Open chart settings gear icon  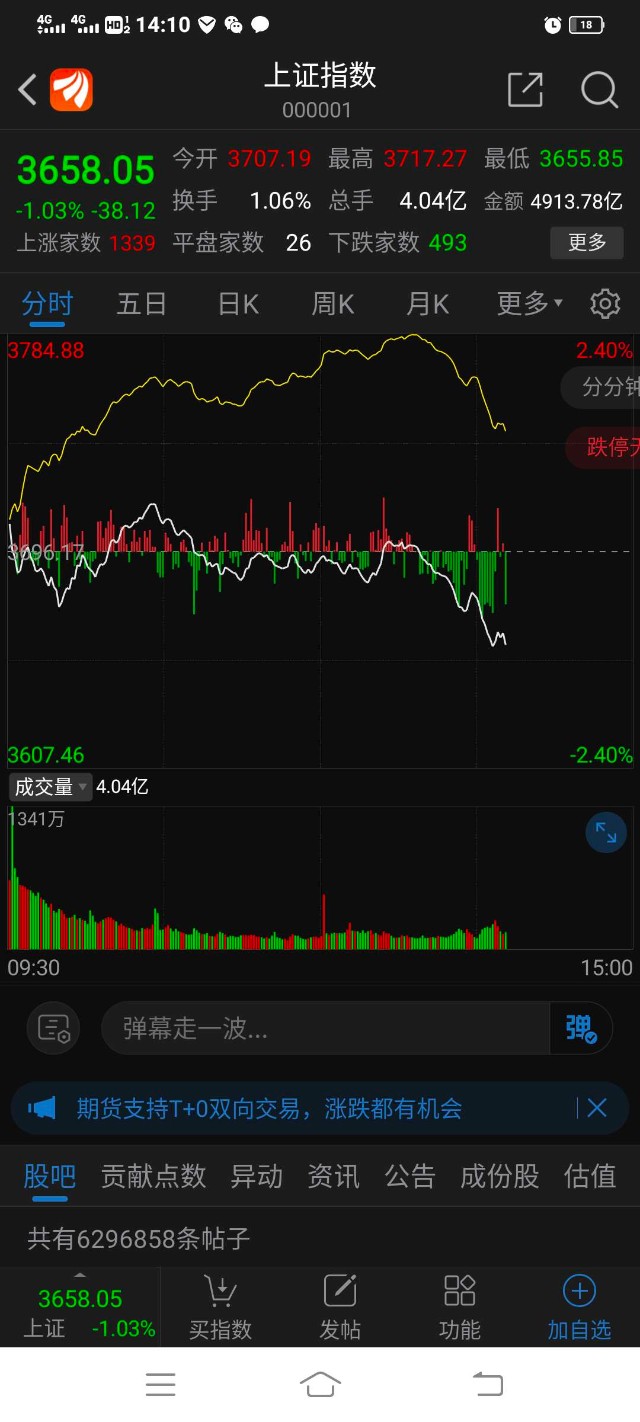[605, 304]
